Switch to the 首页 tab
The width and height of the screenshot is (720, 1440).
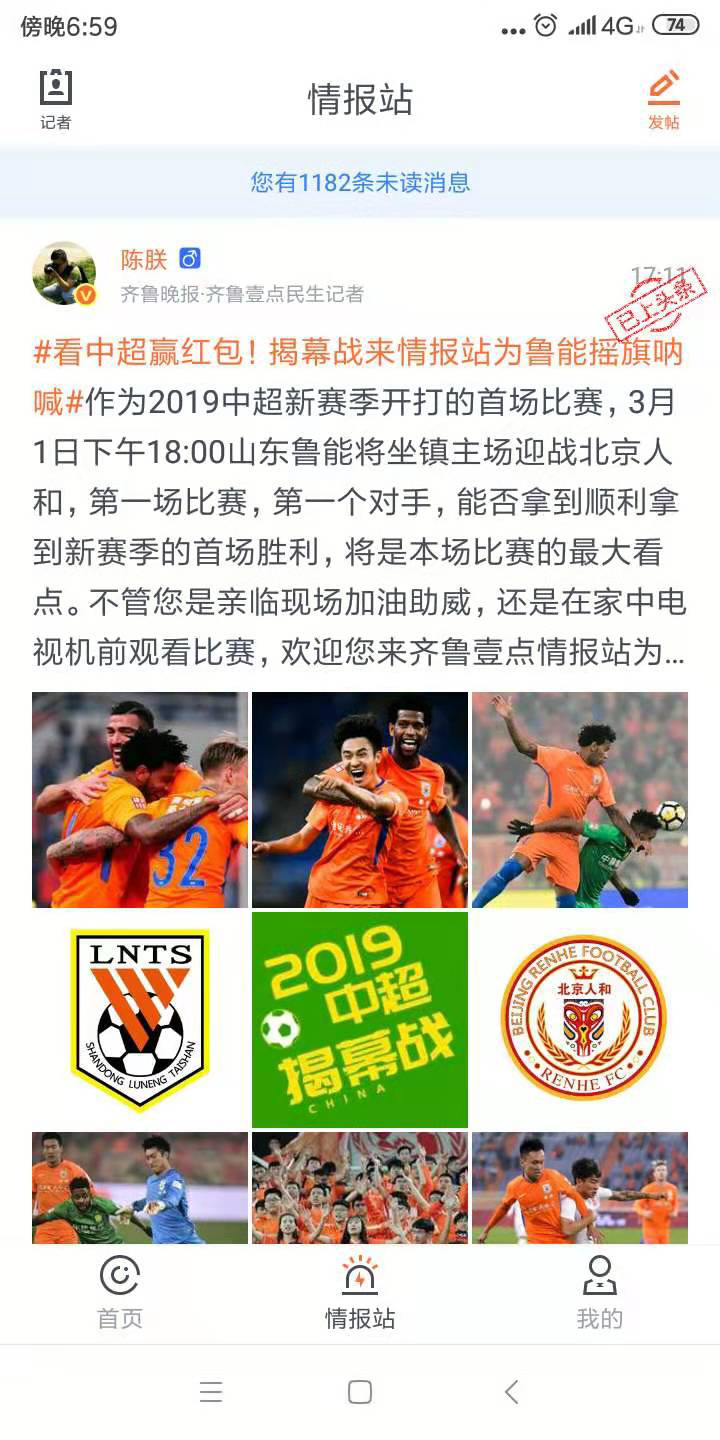click(x=120, y=1293)
